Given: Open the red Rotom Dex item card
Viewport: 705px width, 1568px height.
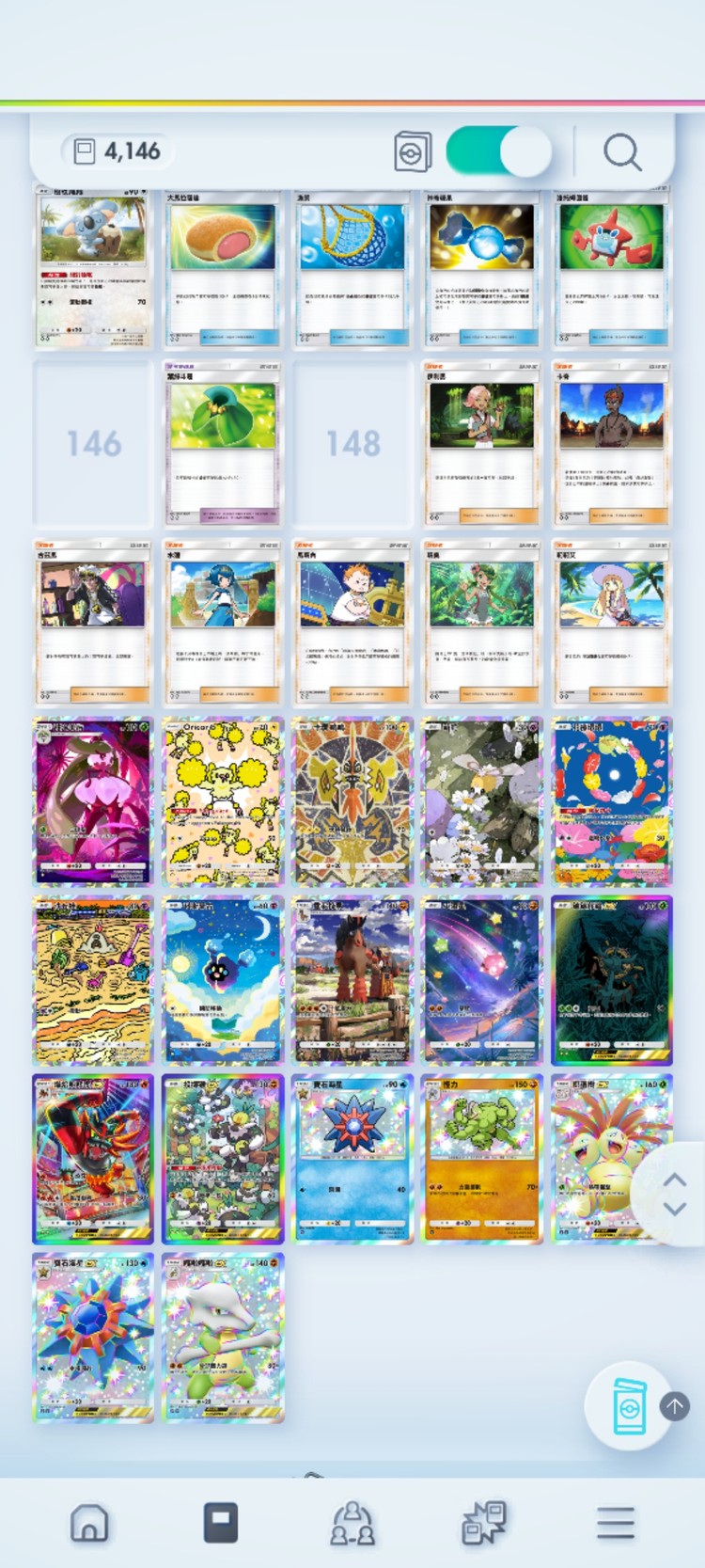Looking at the screenshot, I should tap(611, 268).
